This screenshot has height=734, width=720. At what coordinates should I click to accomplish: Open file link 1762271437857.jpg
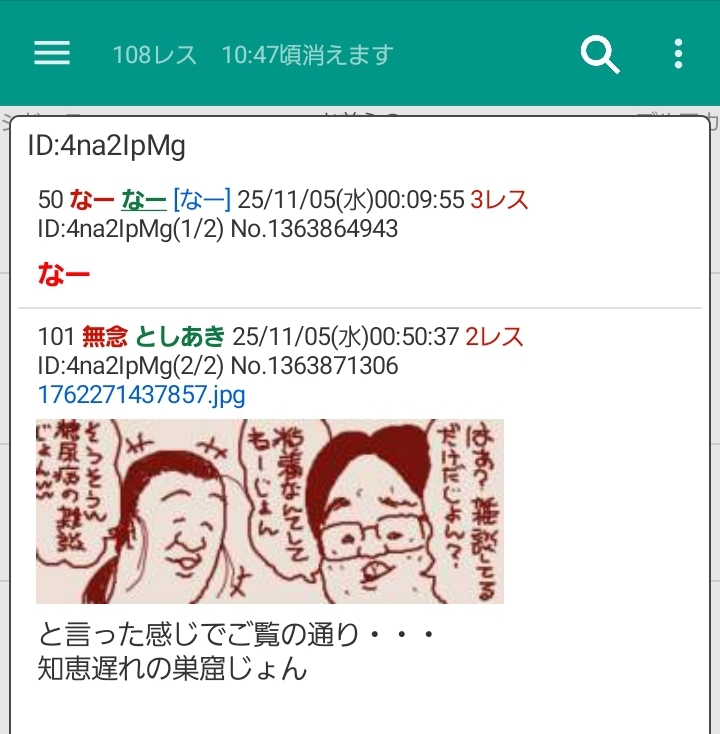141,394
